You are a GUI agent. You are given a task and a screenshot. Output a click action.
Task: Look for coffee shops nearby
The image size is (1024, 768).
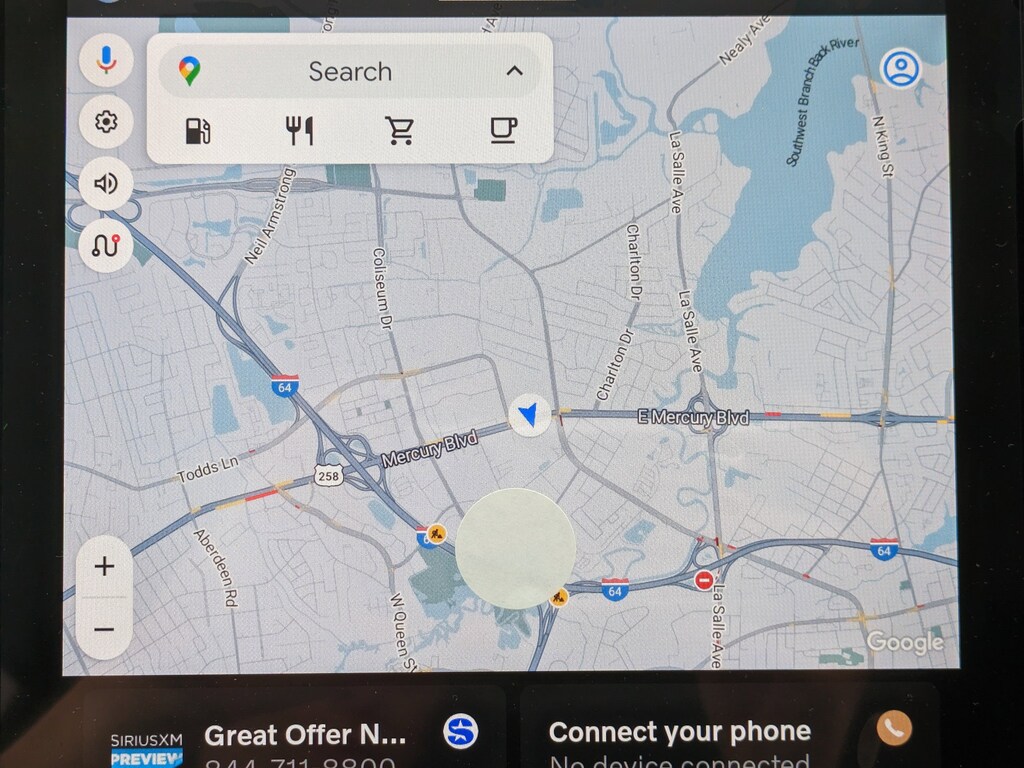(504, 131)
